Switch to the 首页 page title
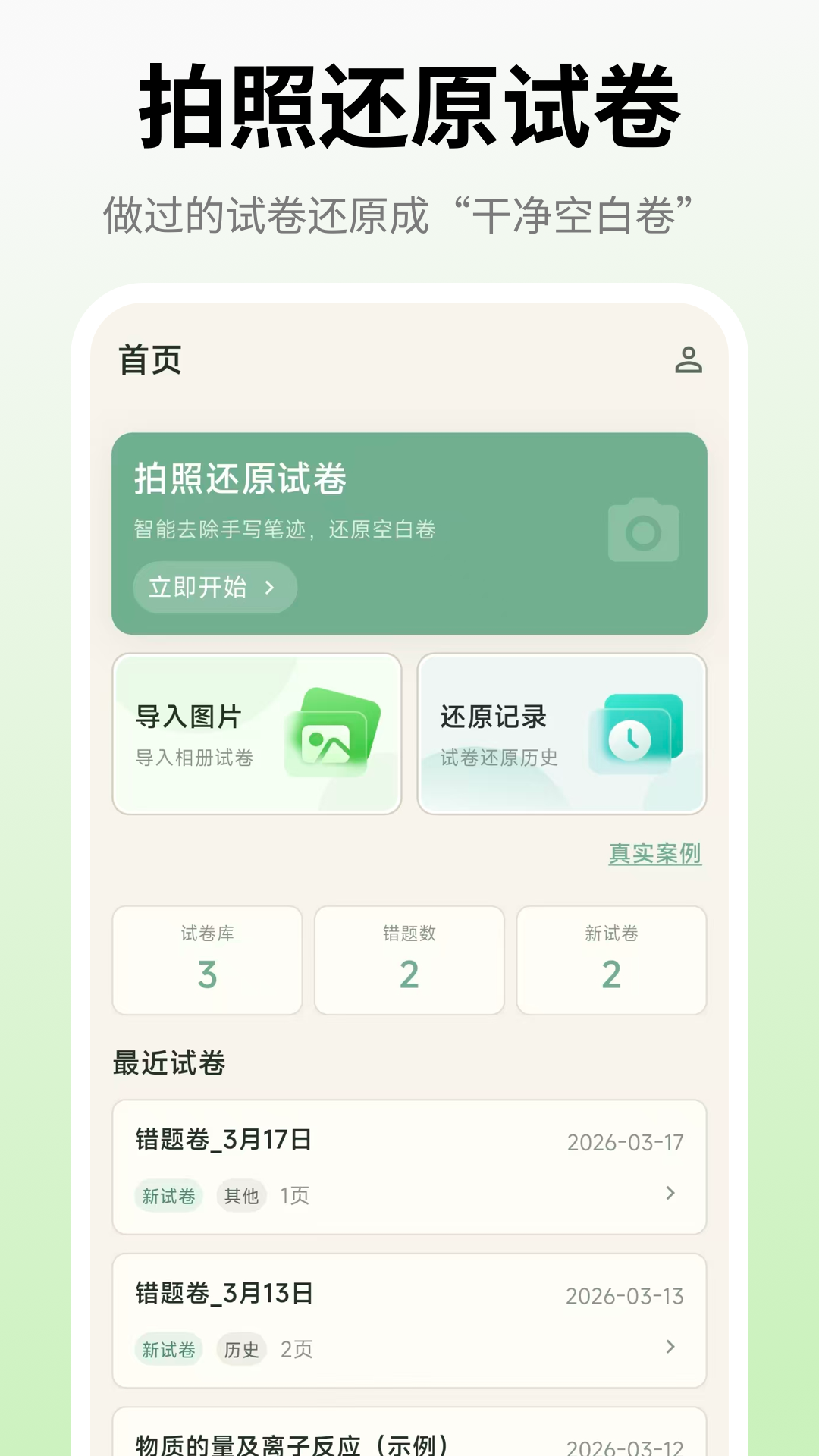This screenshot has width=819, height=1456. click(x=149, y=360)
